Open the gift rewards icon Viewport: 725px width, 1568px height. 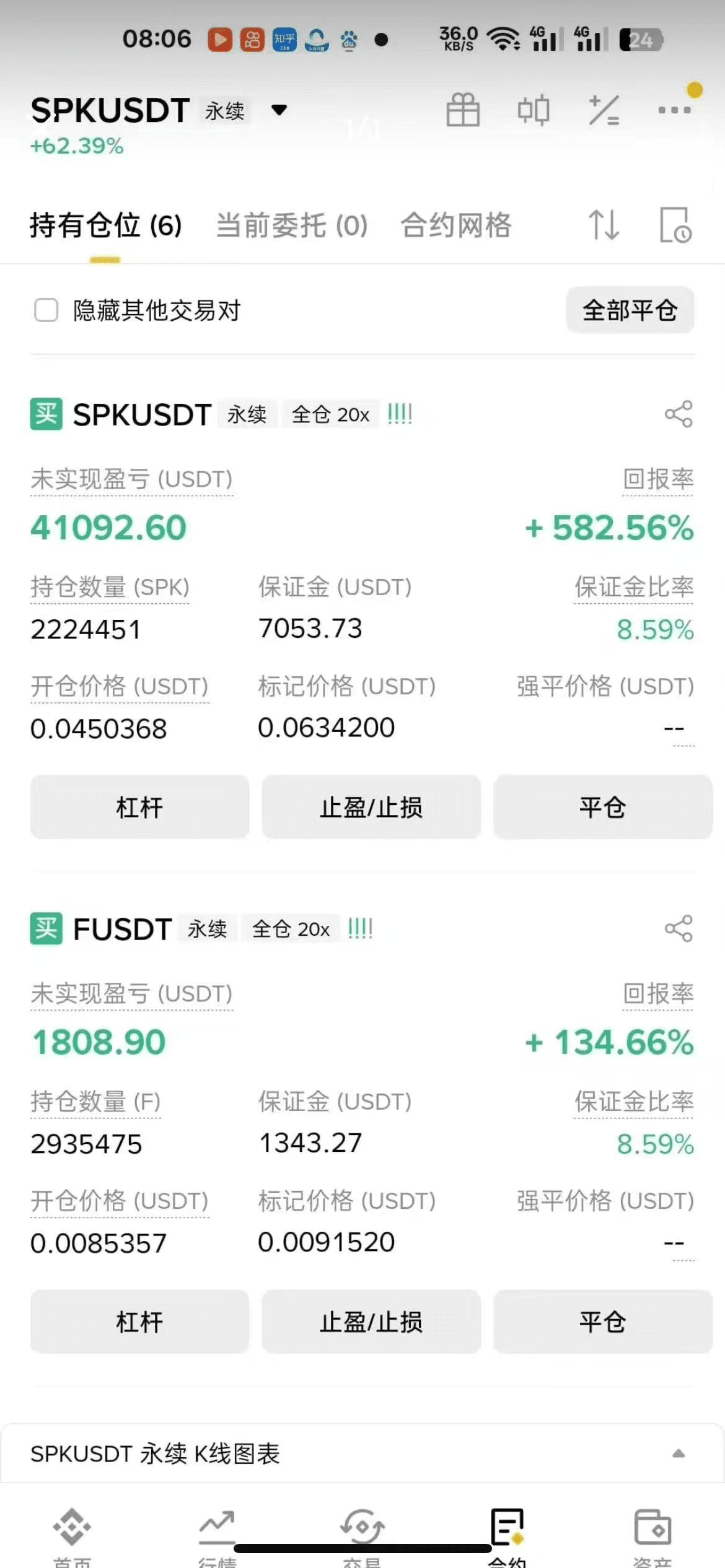point(463,110)
